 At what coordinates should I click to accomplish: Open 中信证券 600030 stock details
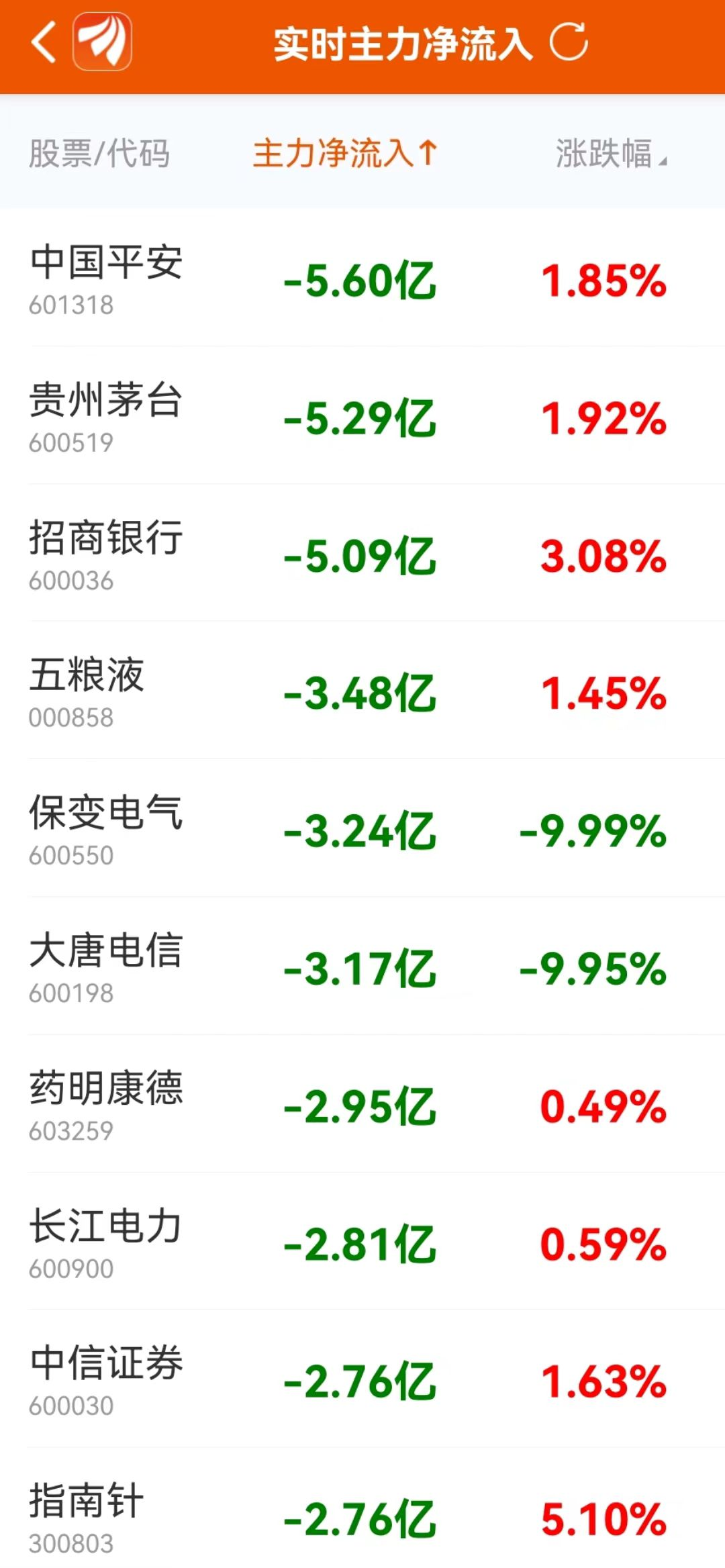coord(362,1381)
